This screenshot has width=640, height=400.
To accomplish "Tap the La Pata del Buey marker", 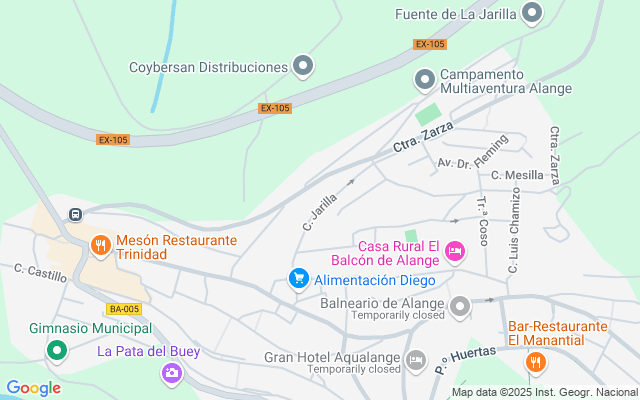I will click(x=171, y=374).
